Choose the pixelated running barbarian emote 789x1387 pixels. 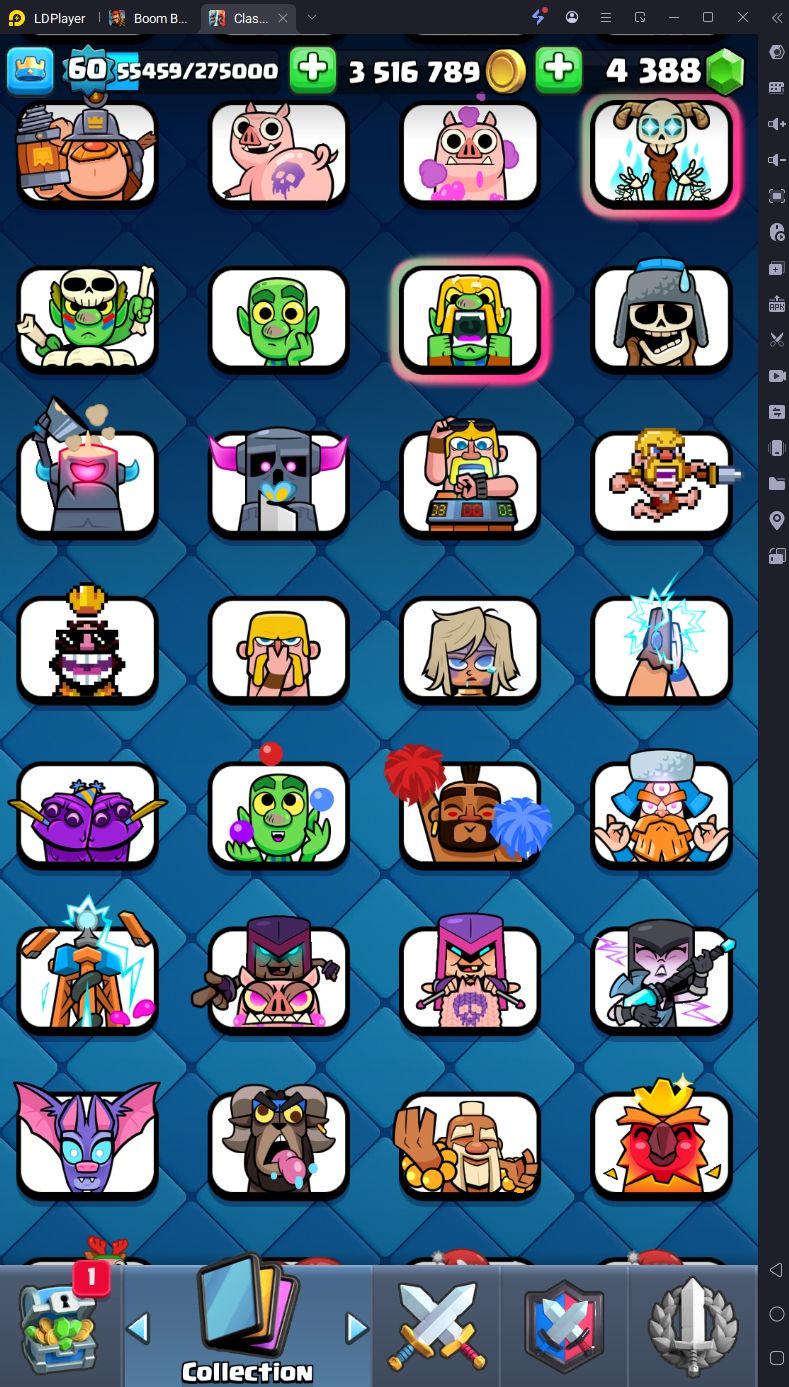coord(662,483)
